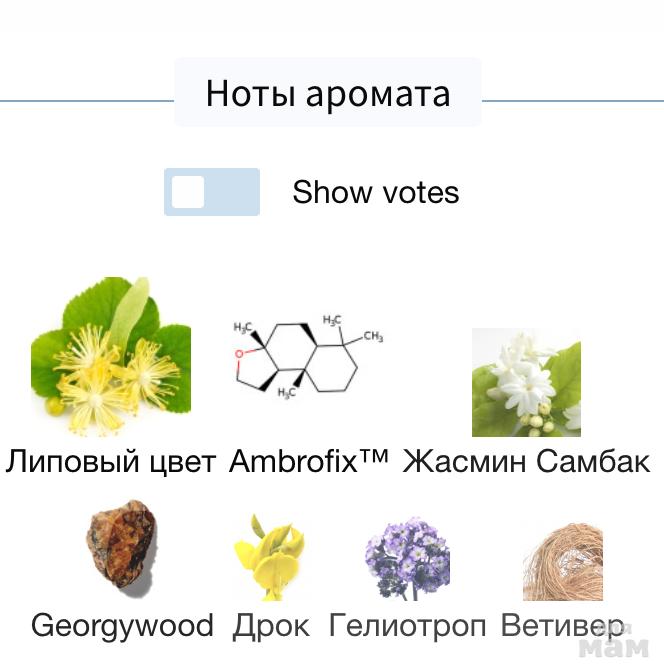Open the Ветивер note
The image size is (664, 672).
point(562,560)
